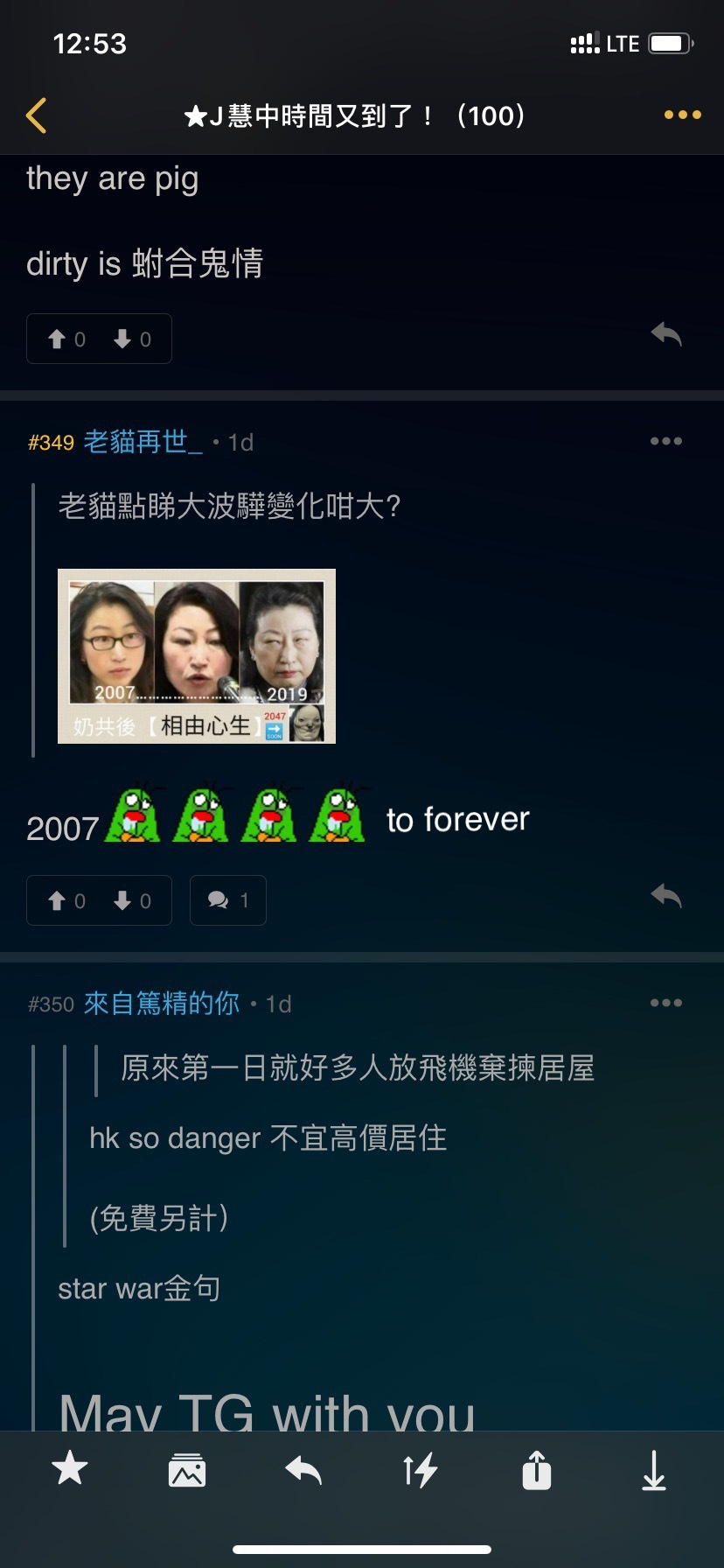The image size is (724, 1568).
Task: Downvote post #349
Action: click(x=132, y=900)
